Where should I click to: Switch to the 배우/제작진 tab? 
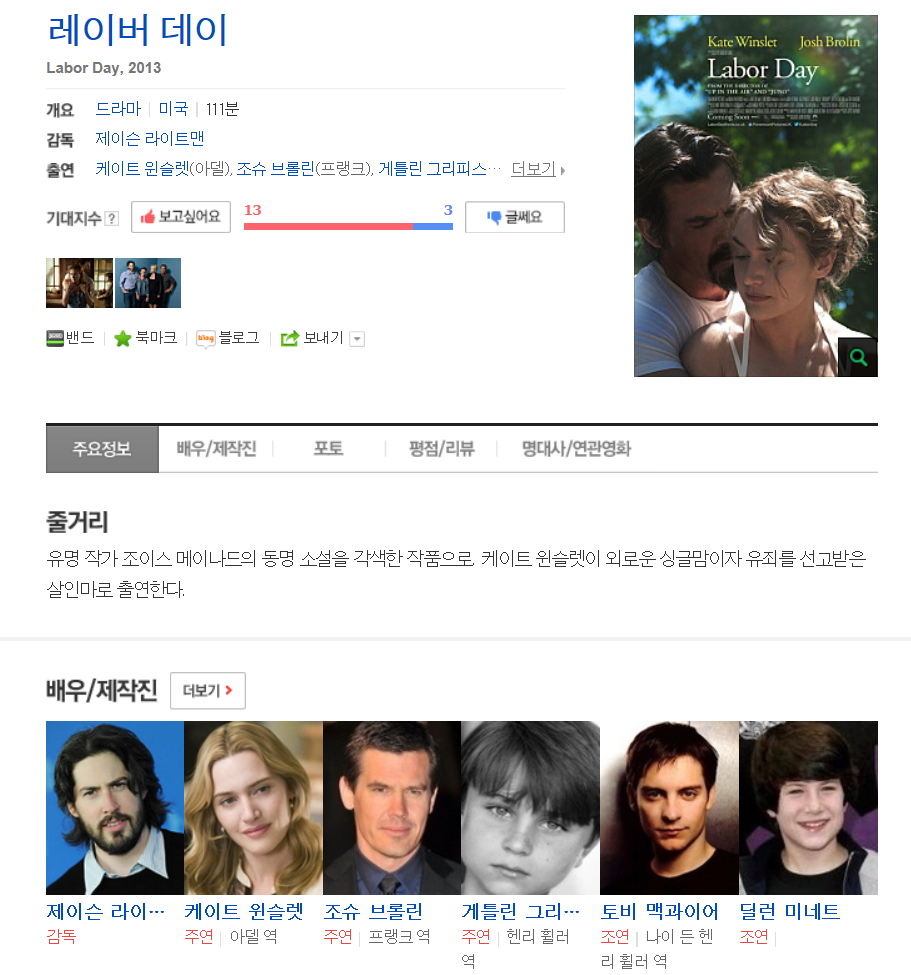point(216,449)
